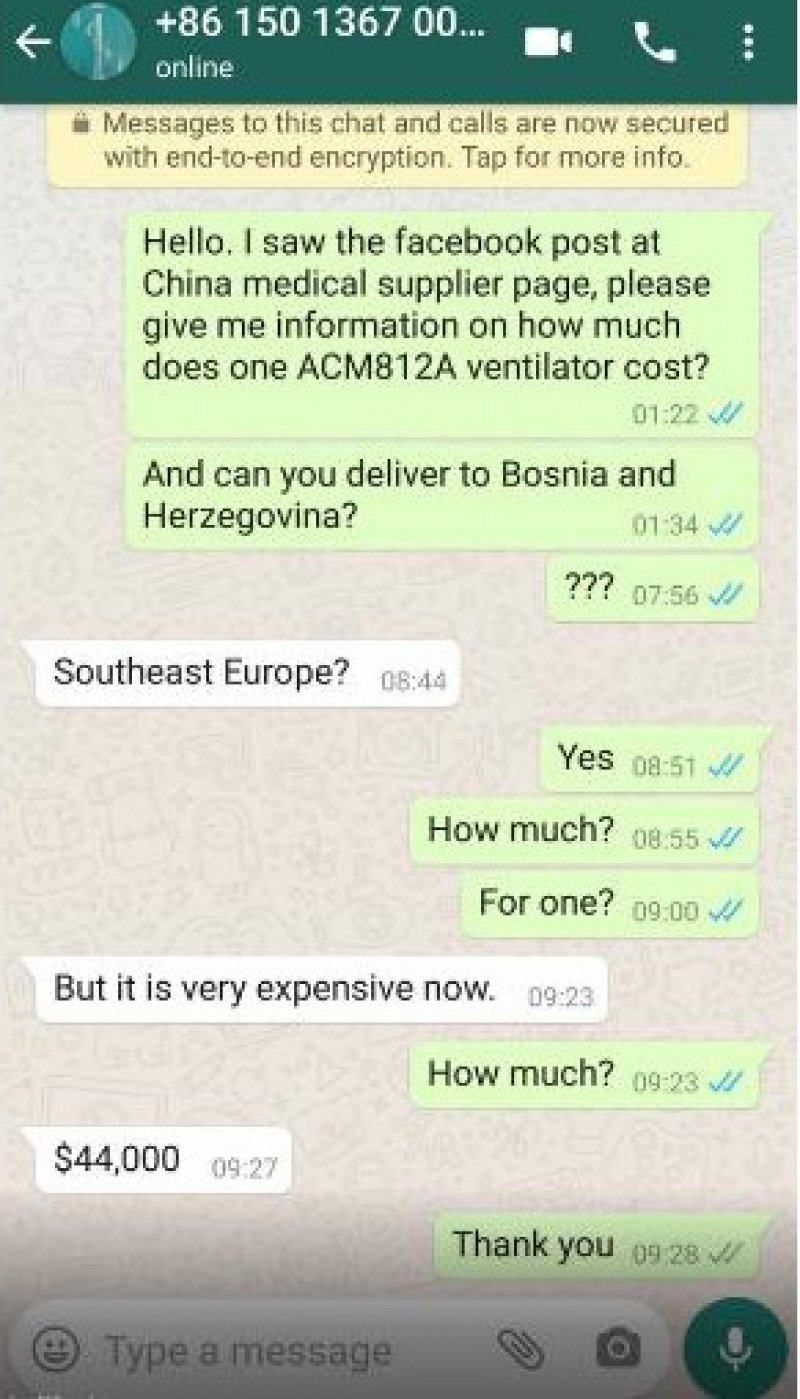Screen dimensions: 800x1399
Task: Open the camera from message bar
Action: 617,1349
